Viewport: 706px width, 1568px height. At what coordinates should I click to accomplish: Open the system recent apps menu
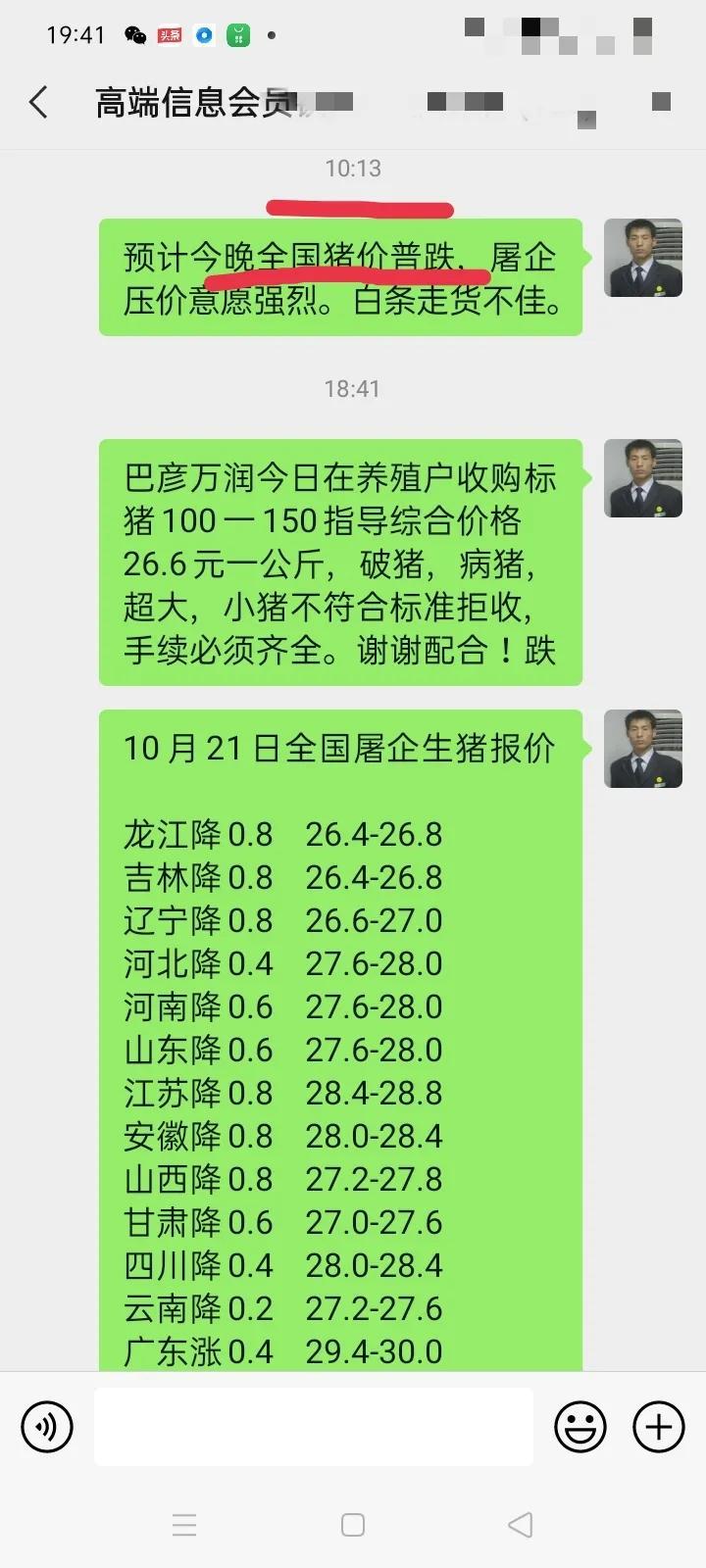[184, 1525]
